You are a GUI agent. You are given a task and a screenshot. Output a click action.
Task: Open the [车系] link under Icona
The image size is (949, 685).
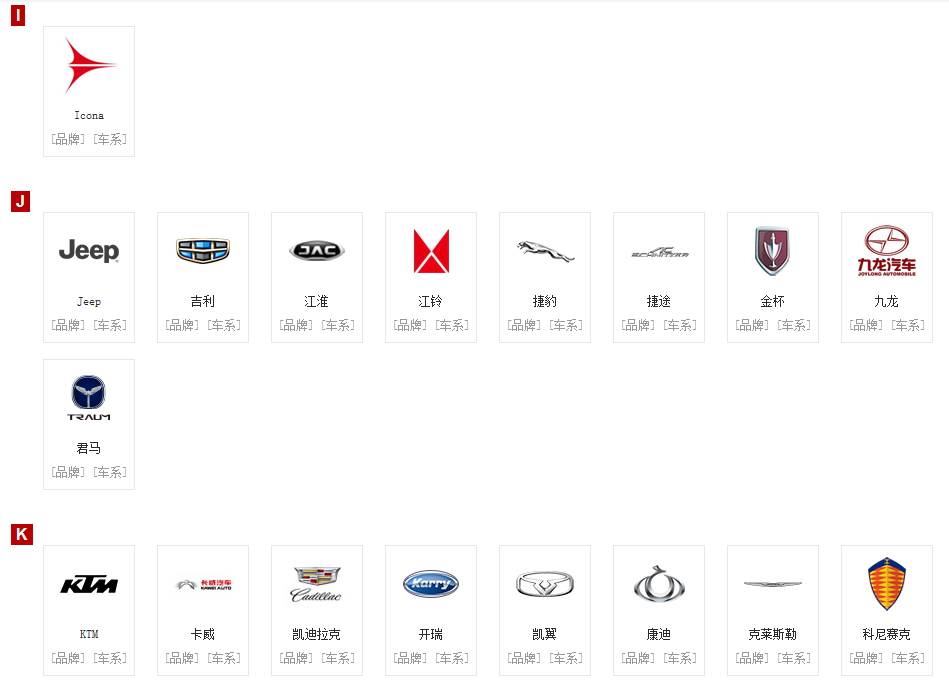point(110,139)
